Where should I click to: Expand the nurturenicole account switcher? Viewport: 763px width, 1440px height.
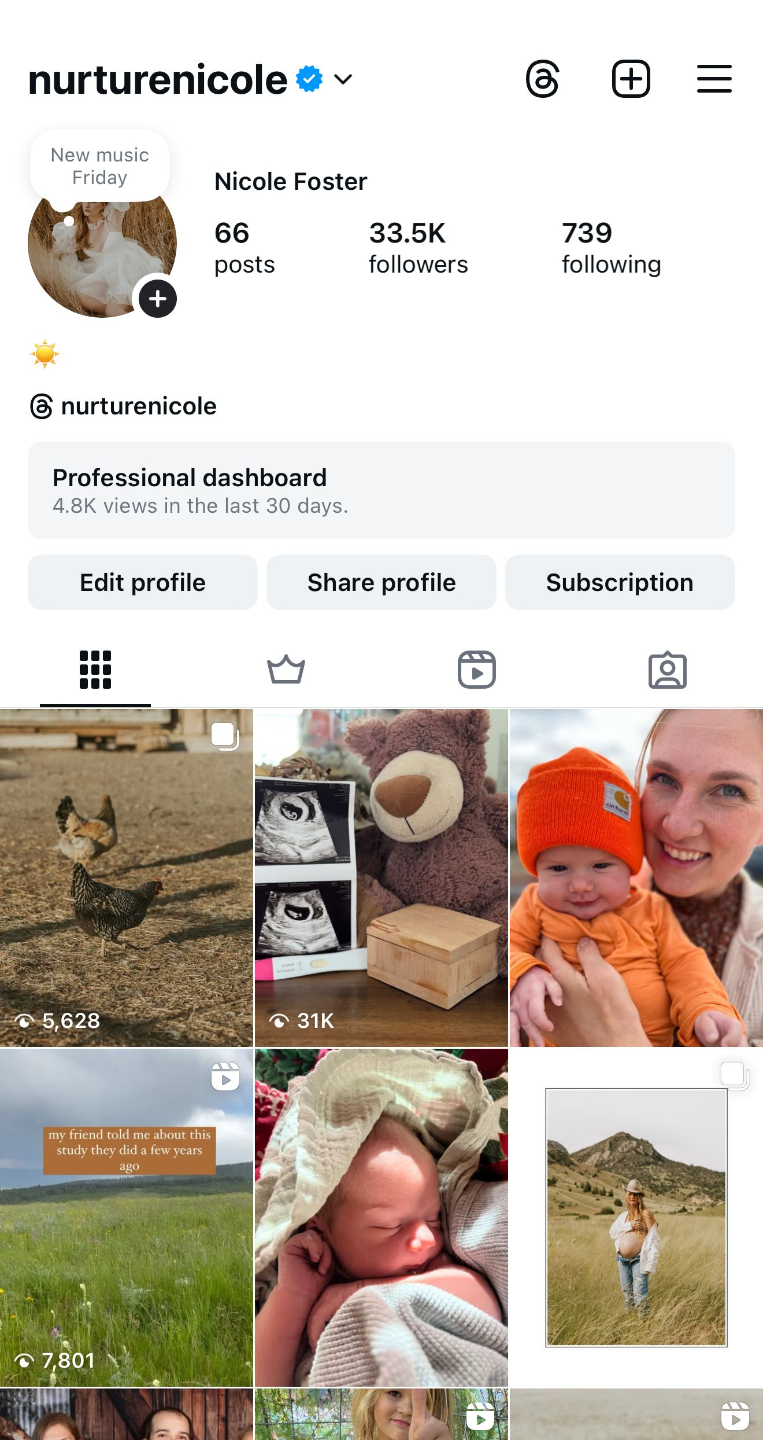(343, 79)
